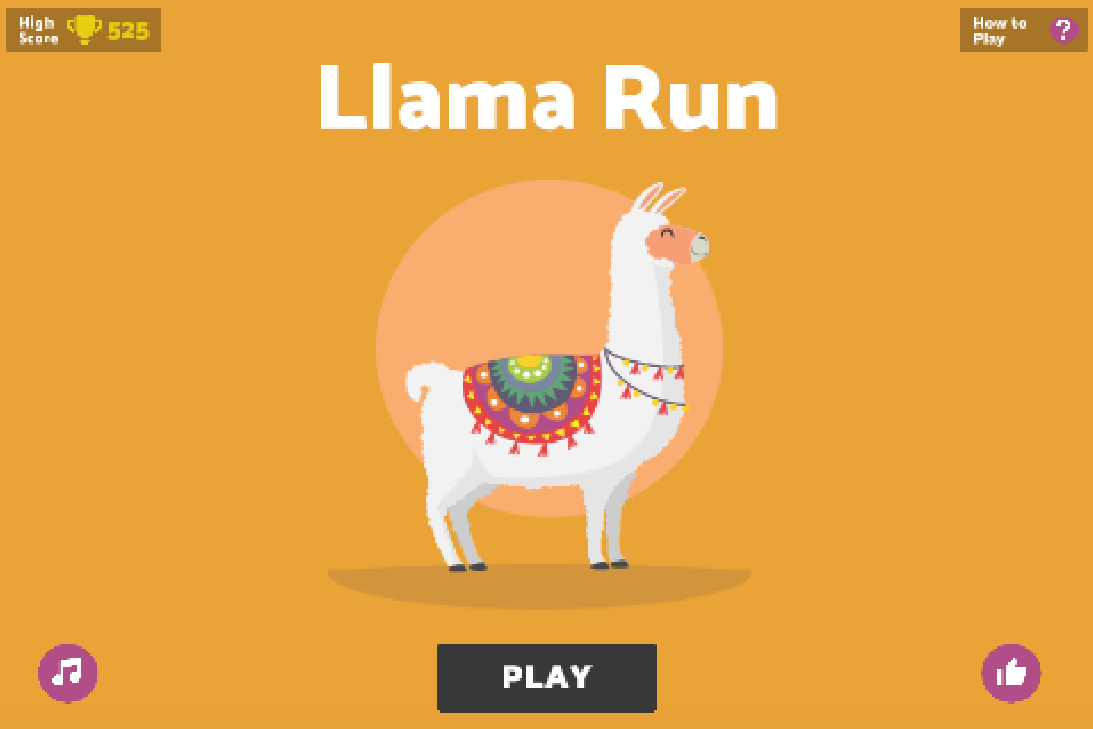This screenshot has height=729, width=1093.
Task: Open the How to Play help
Action: 1023,30
